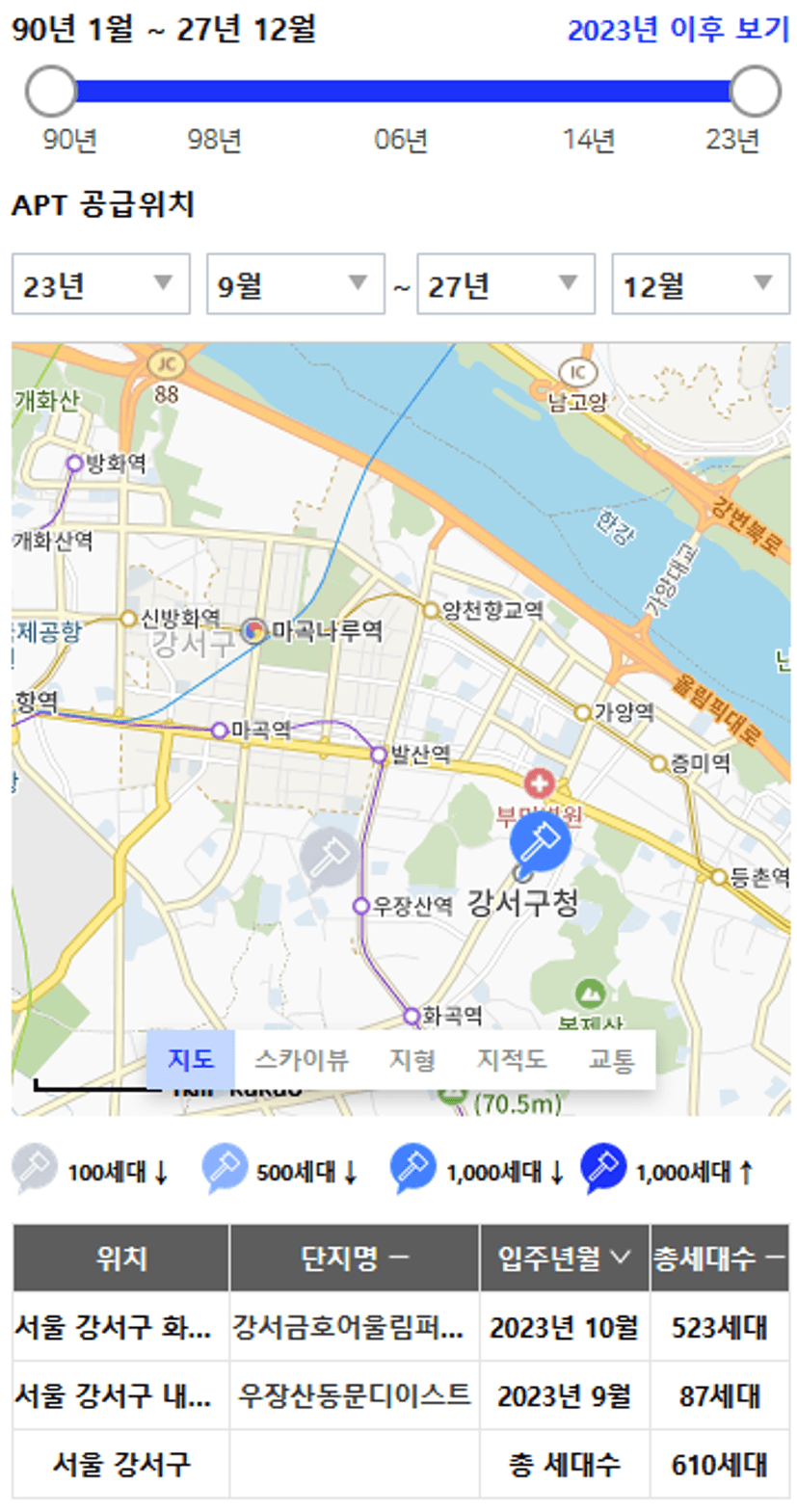Switch map to 지적도 view
The height and width of the screenshot is (1512, 797).
[512, 1059]
